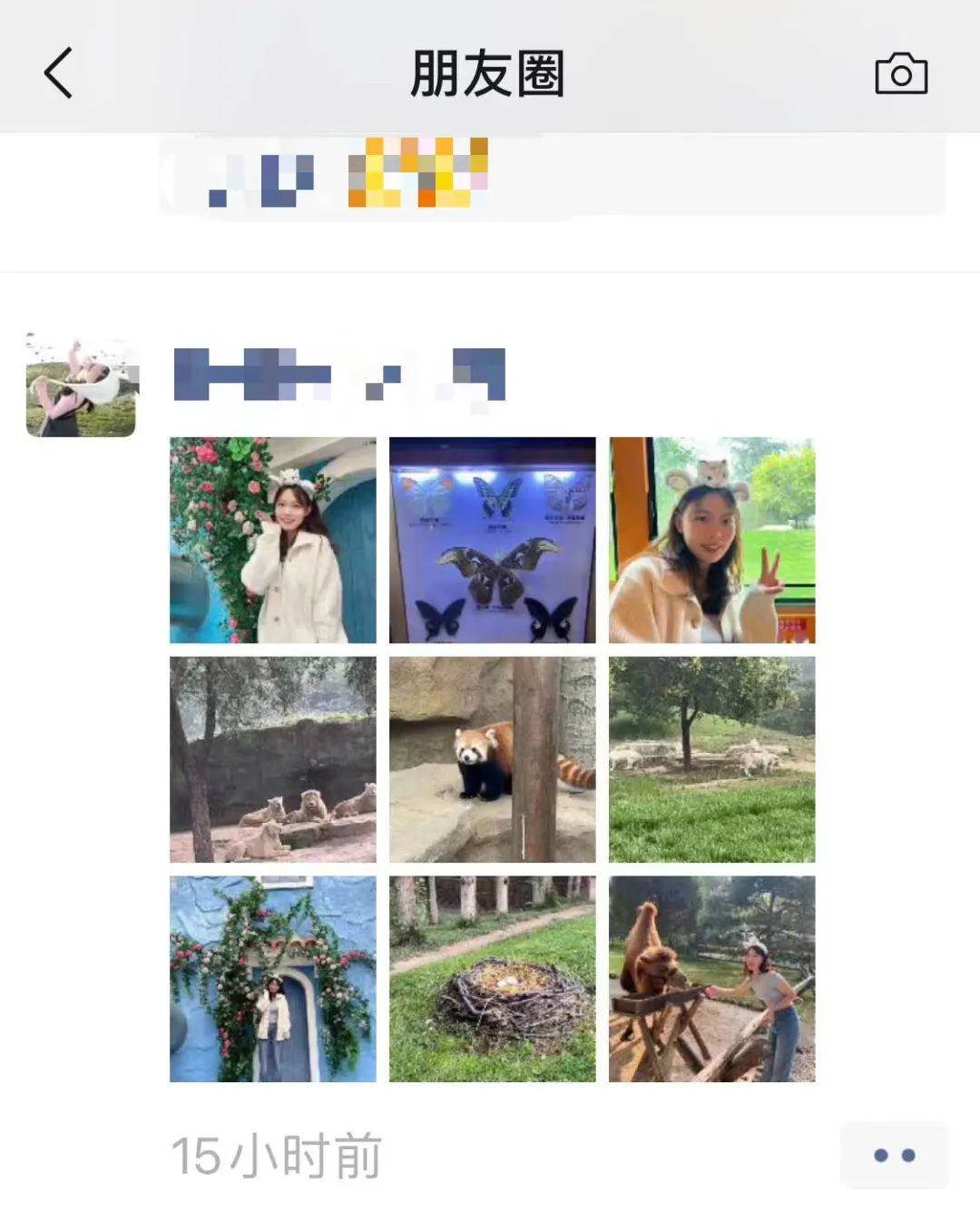View the photo of the girl by rose wall
This screenshot has height=1212, width=980.
click(x=273, y=541)
